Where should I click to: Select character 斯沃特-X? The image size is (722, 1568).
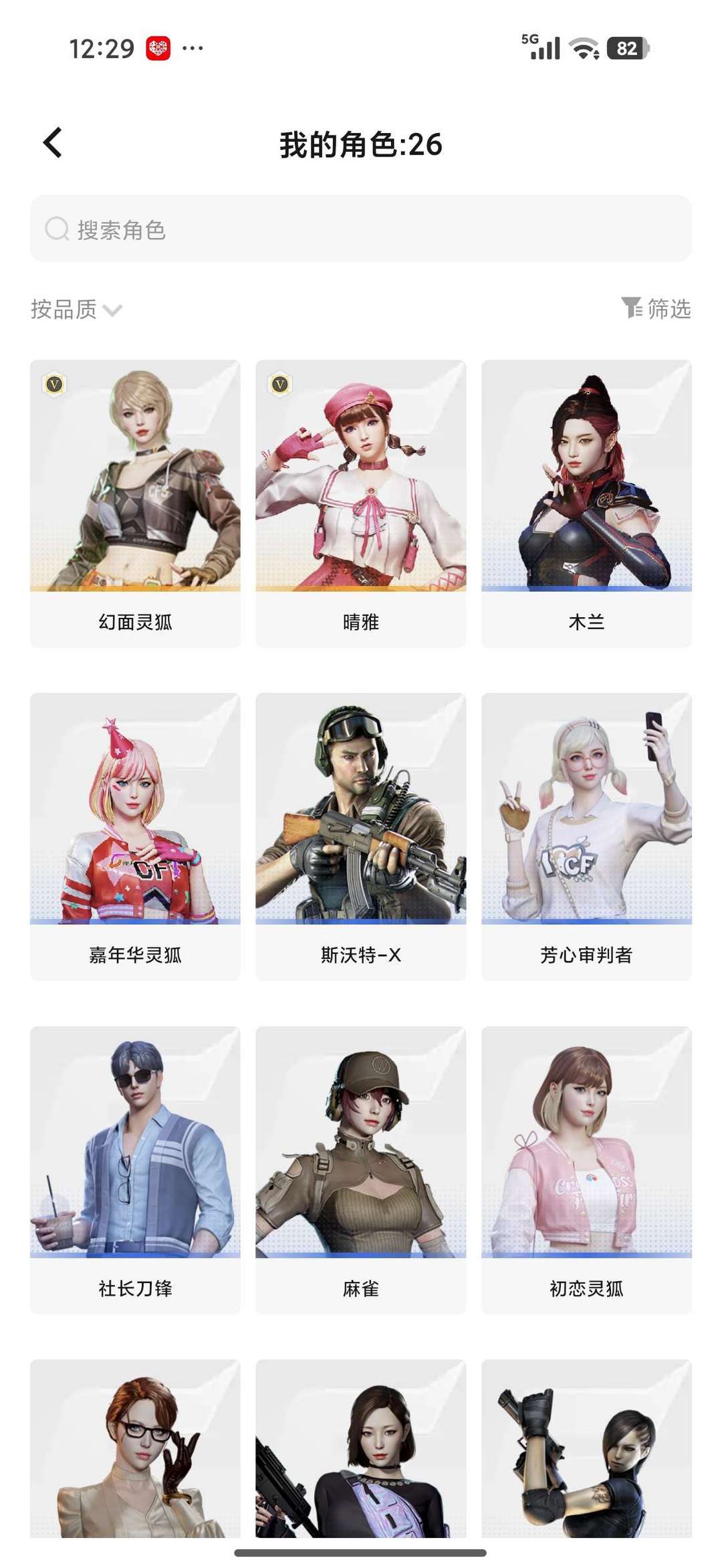[x=361, y=822]
